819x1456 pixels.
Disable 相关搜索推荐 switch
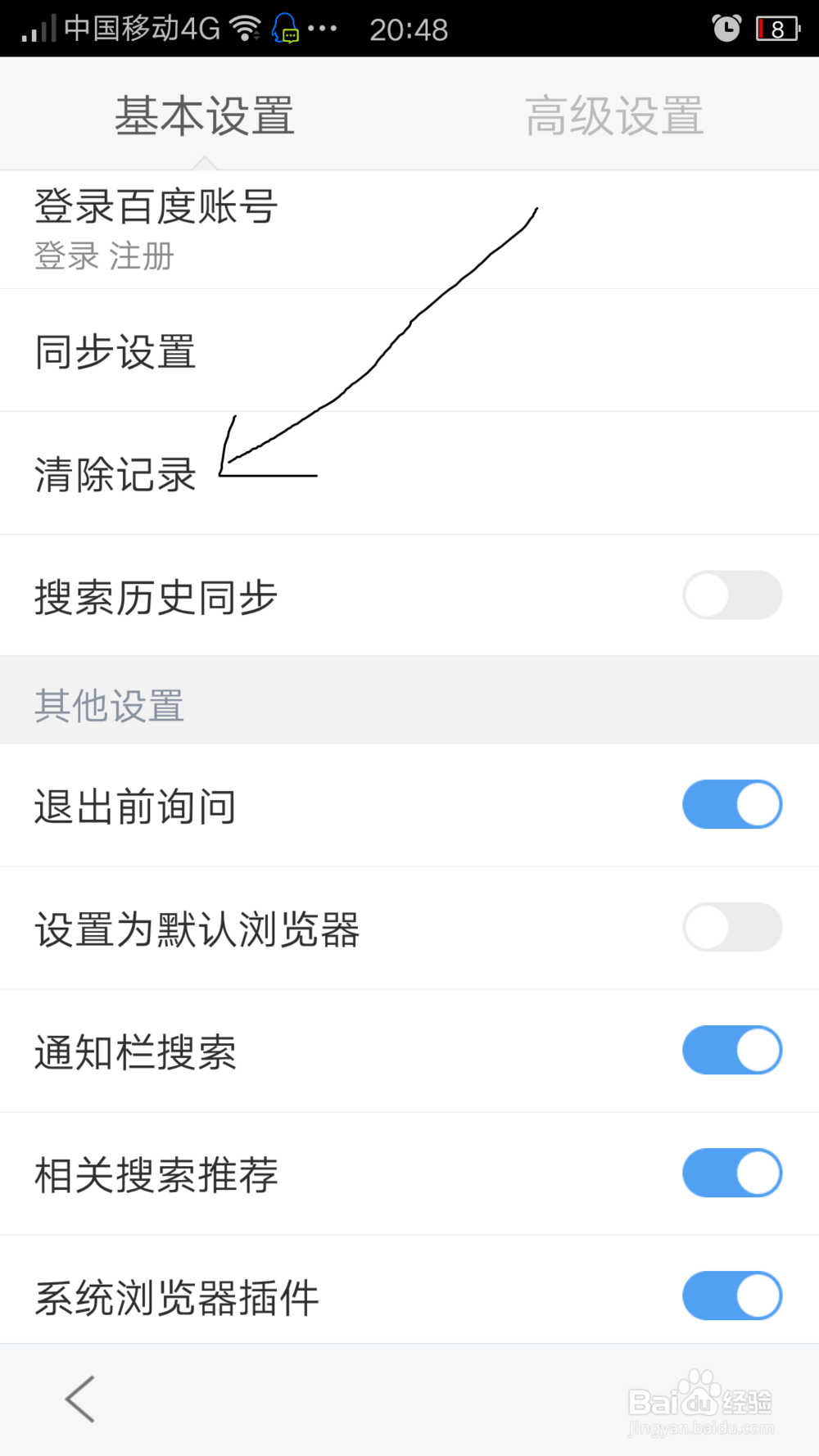pyautogui.click(x=731, y=1173)
